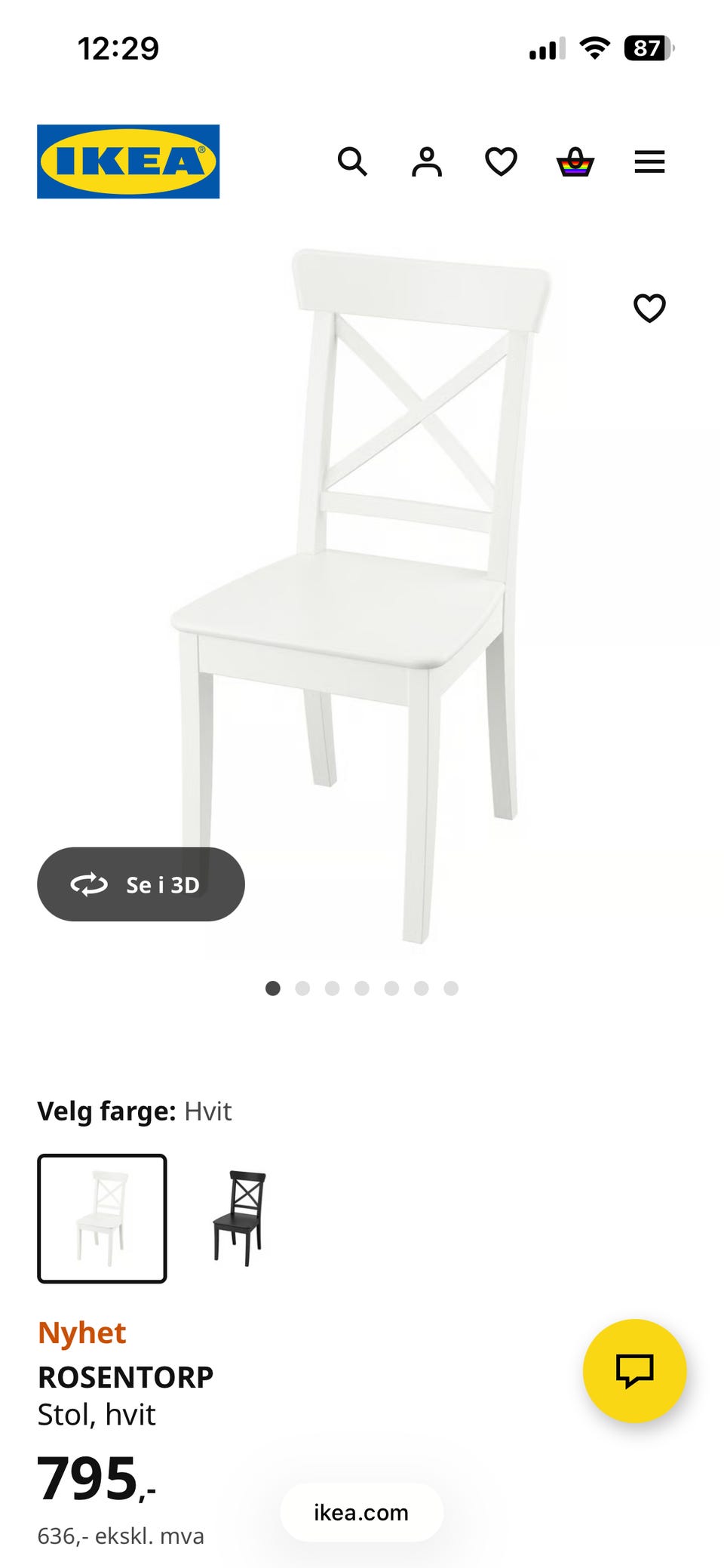Save the ROSENTORP chair to favorites
724x1568 pixels.
(649, 308)
